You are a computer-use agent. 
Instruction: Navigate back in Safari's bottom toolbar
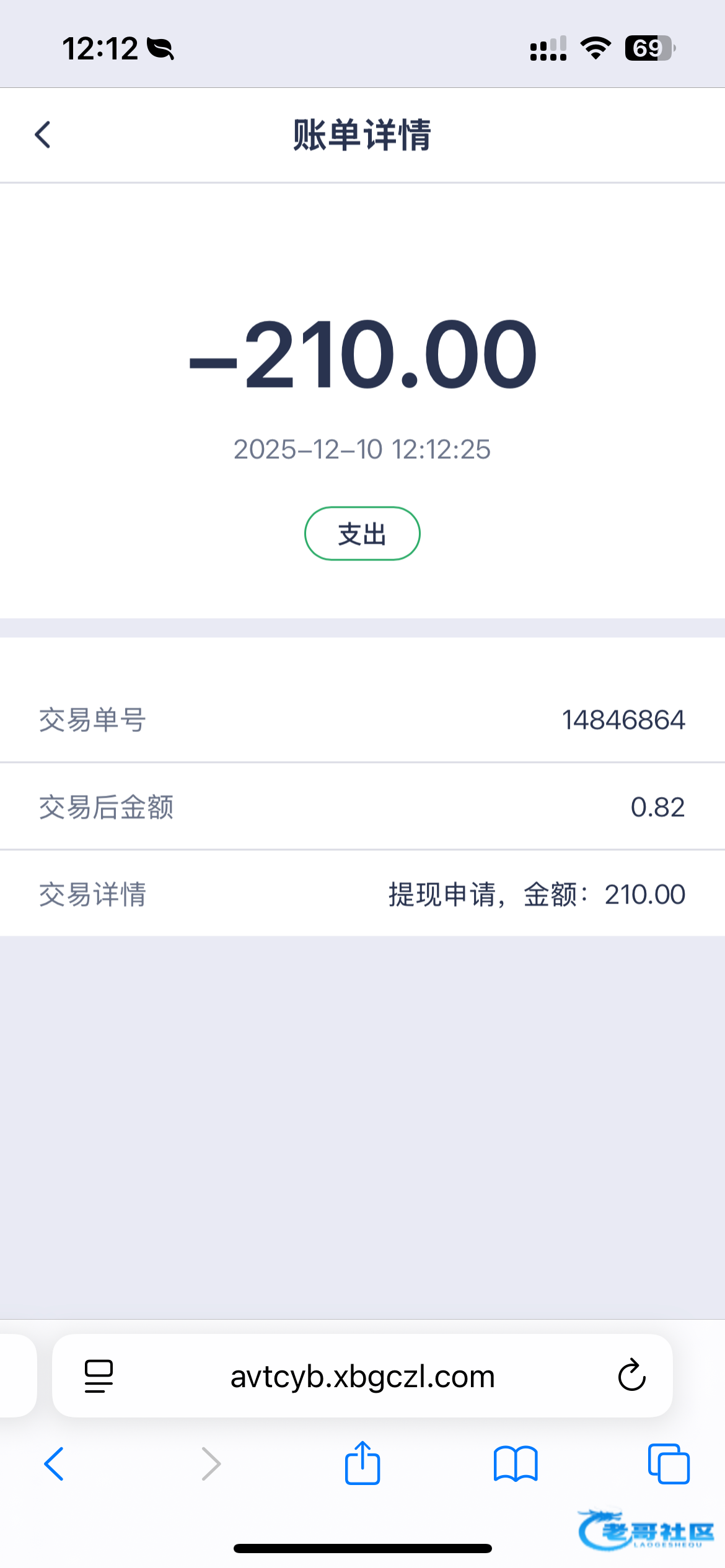(55, 1464)
